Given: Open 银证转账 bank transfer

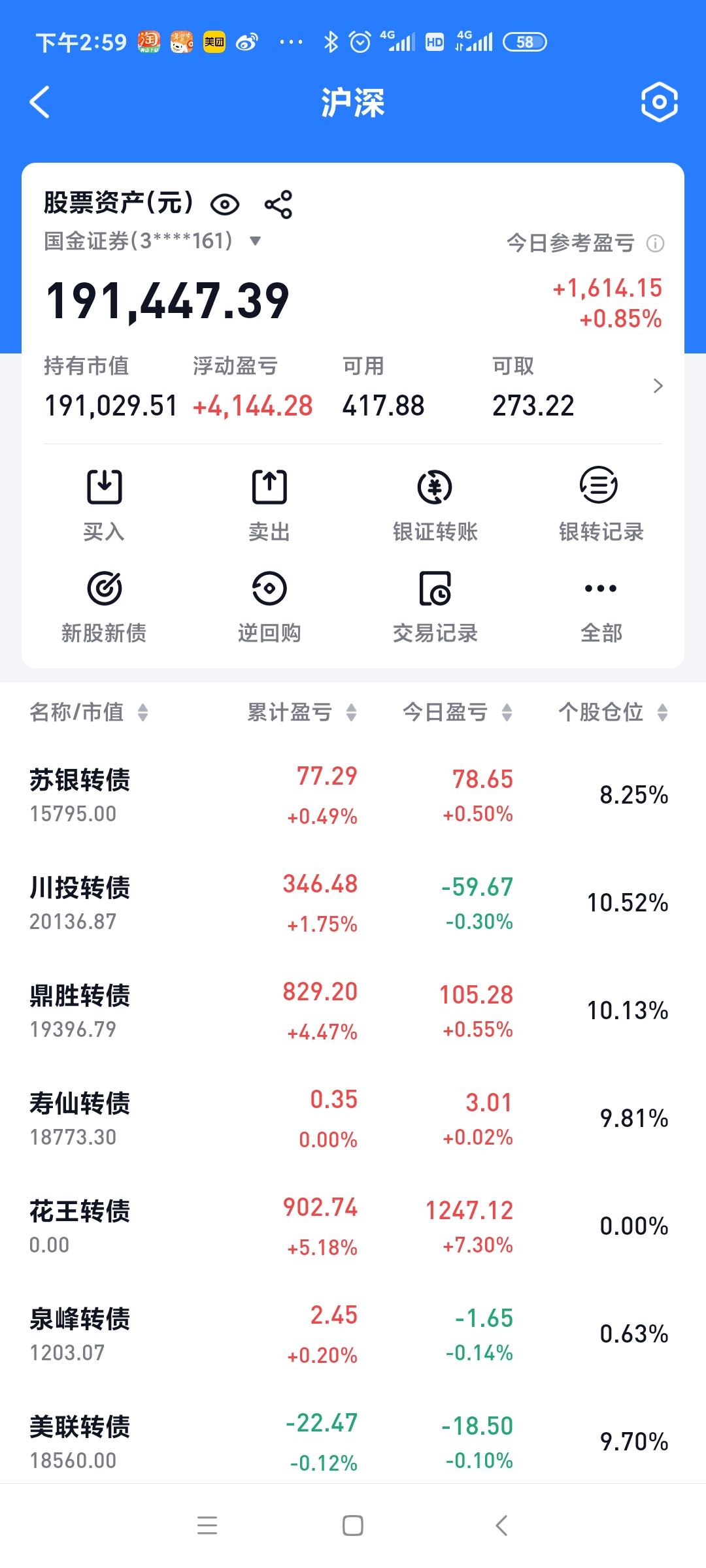Looking at the screenshot, I should coord(435,504).
